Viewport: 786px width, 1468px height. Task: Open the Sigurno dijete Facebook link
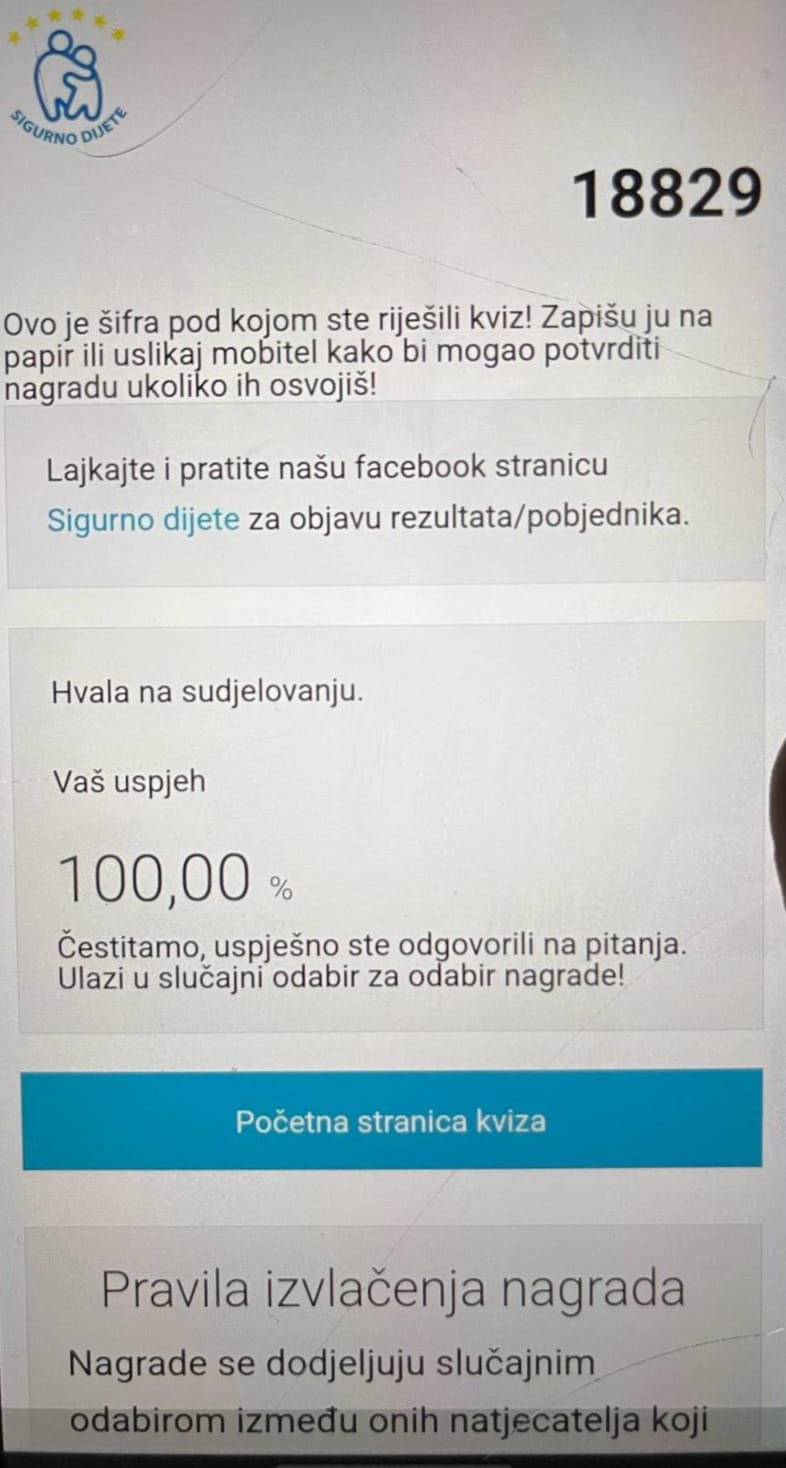click(143, 519)
